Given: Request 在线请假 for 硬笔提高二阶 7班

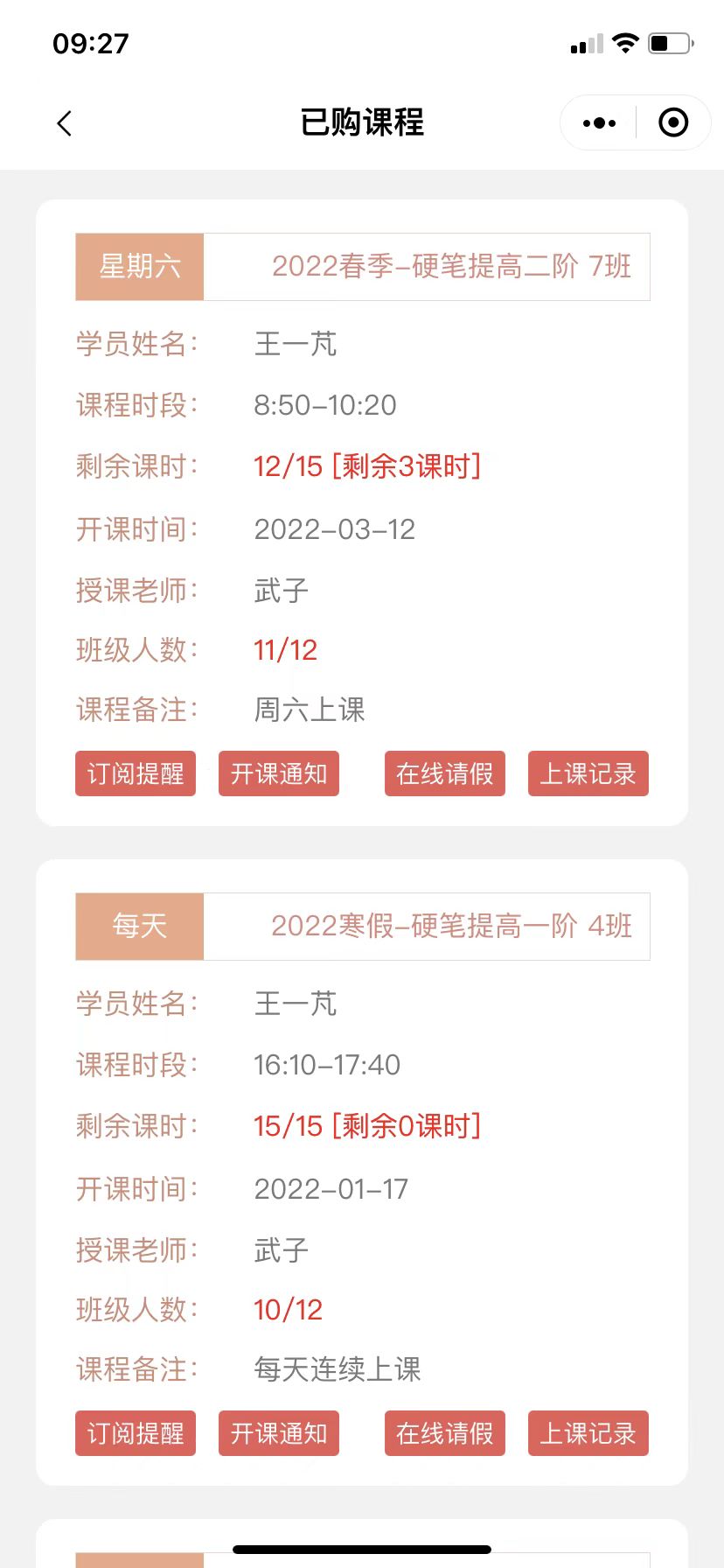Looking at the screenshot, I should click(445, 773).
